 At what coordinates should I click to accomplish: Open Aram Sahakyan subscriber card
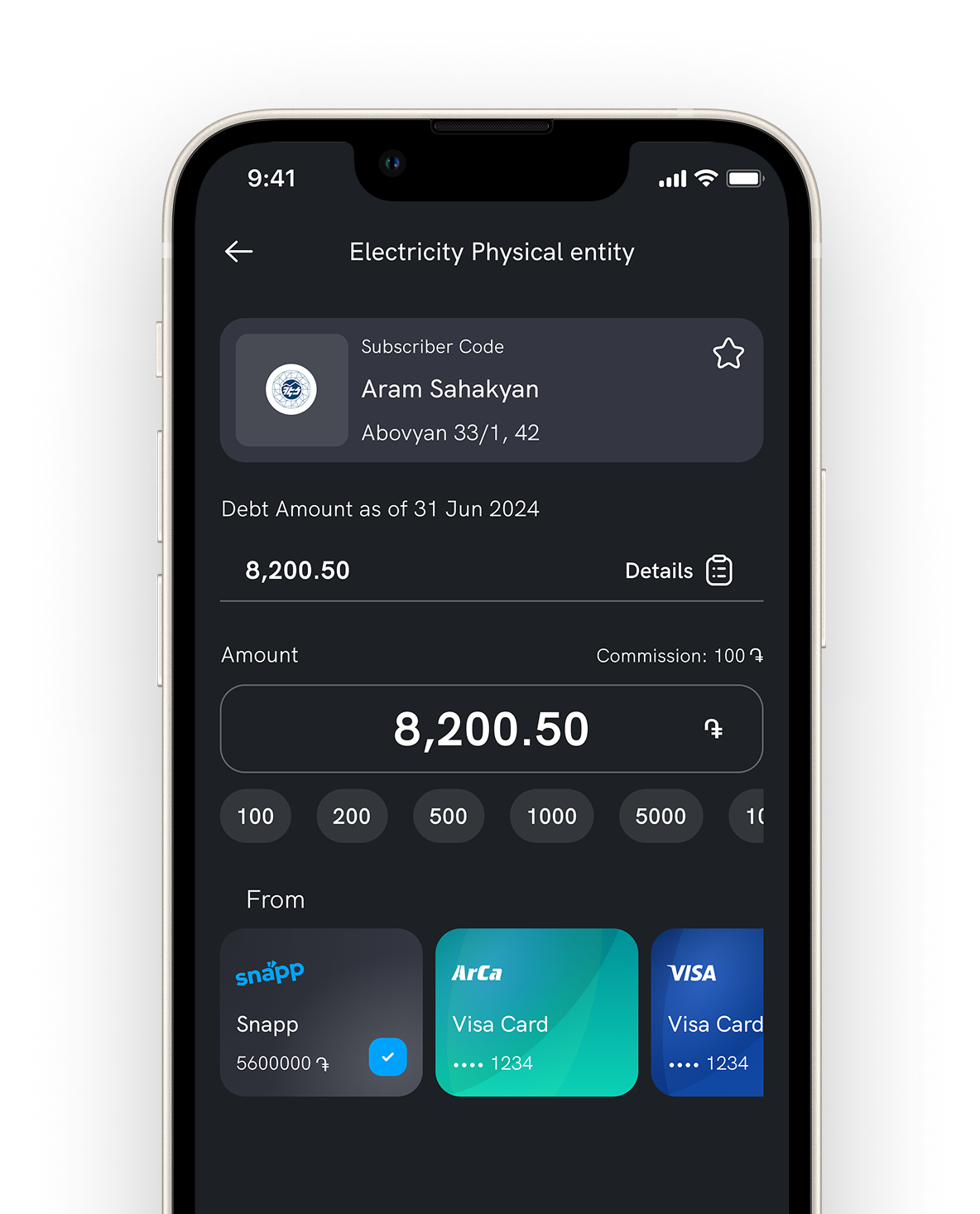pos(491,390)
